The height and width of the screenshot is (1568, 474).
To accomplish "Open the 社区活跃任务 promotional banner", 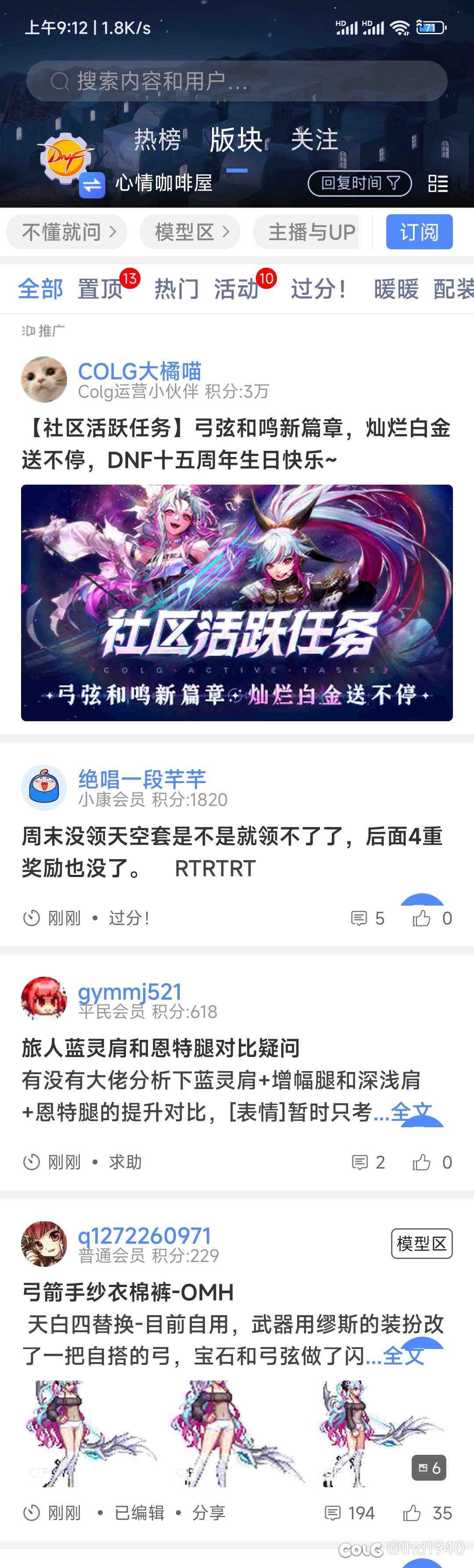I will pos(237,603).
